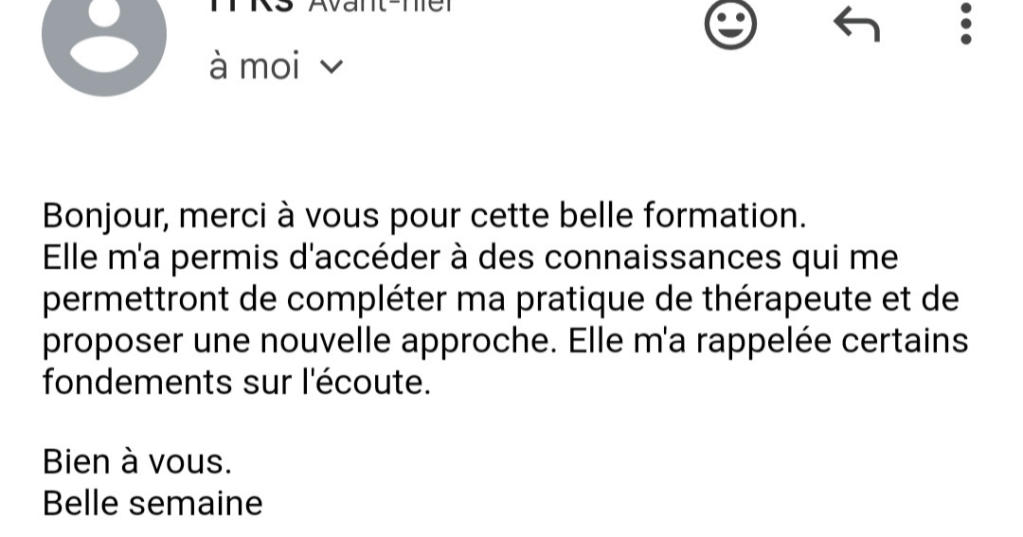Viewport: 1023px width, 537px height.
Task: Add an emoji reaction to the email
Action: pyautogui.click(x=732, y=24)
